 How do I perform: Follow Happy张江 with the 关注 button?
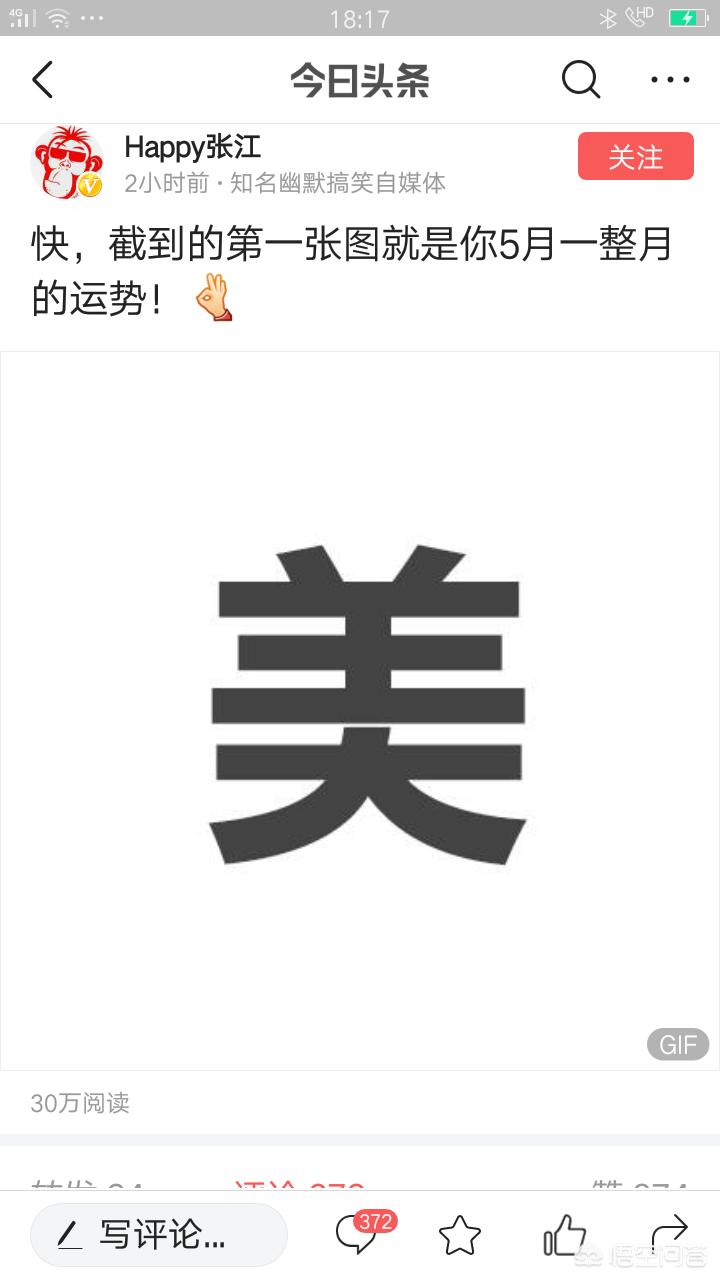point(636,157)
